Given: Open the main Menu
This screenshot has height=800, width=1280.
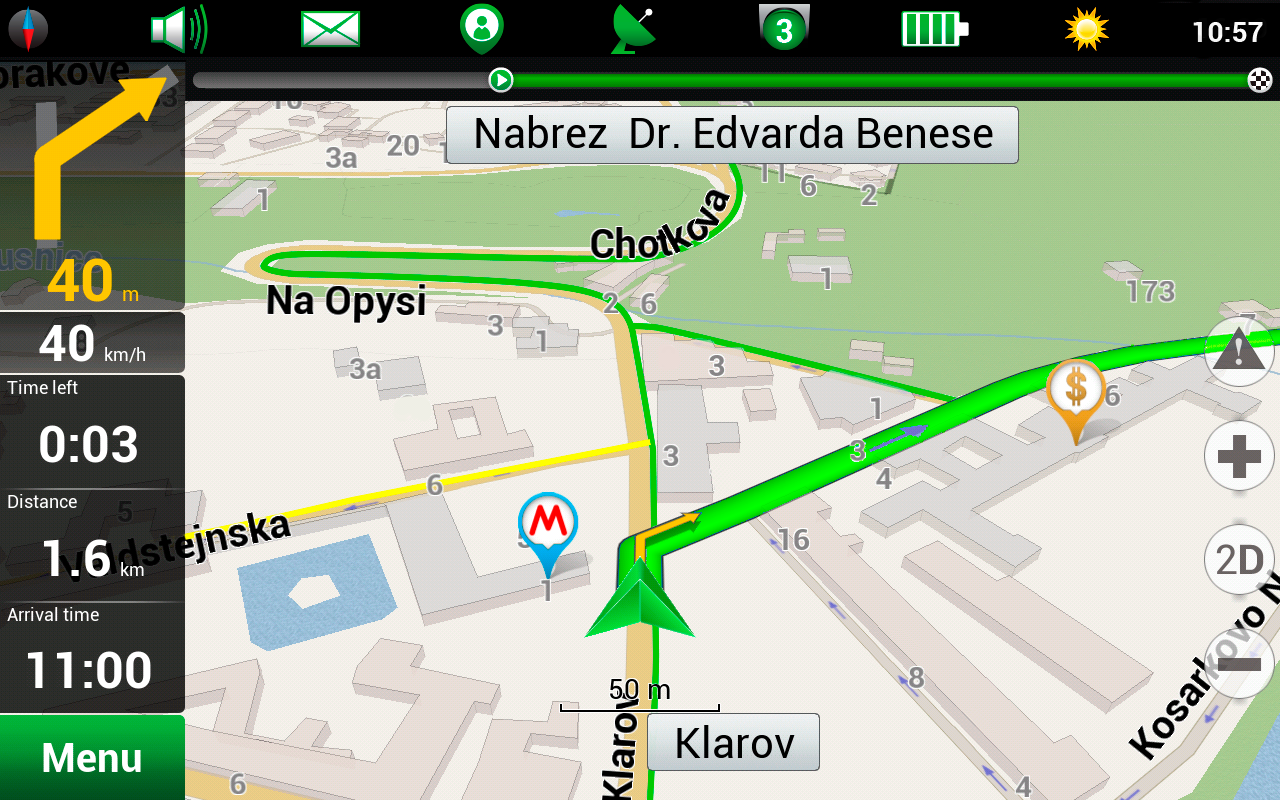Looking at the screenshot, I should pos(92,758).
